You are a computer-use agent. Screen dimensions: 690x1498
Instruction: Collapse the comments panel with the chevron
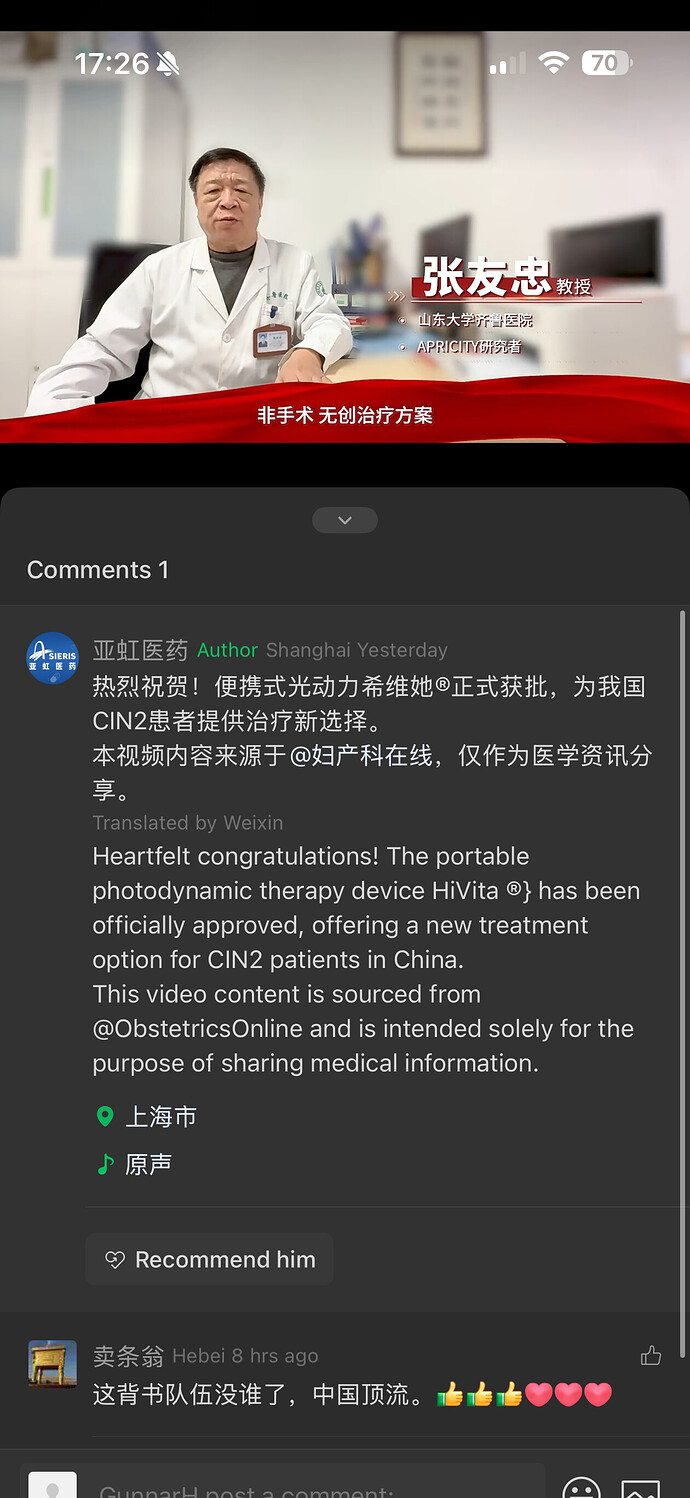point(344,520)
